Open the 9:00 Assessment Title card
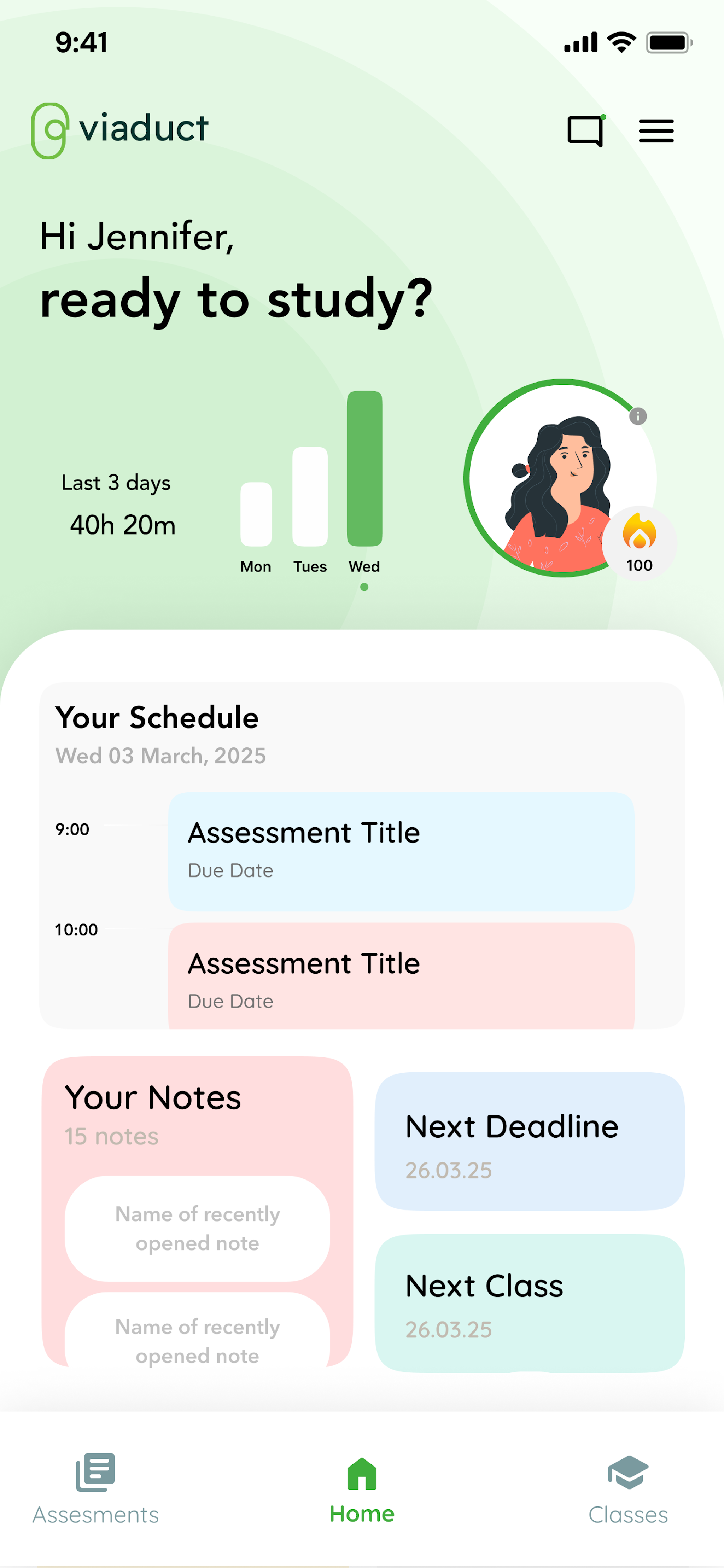724x1568 pixels. click(401, 851)
